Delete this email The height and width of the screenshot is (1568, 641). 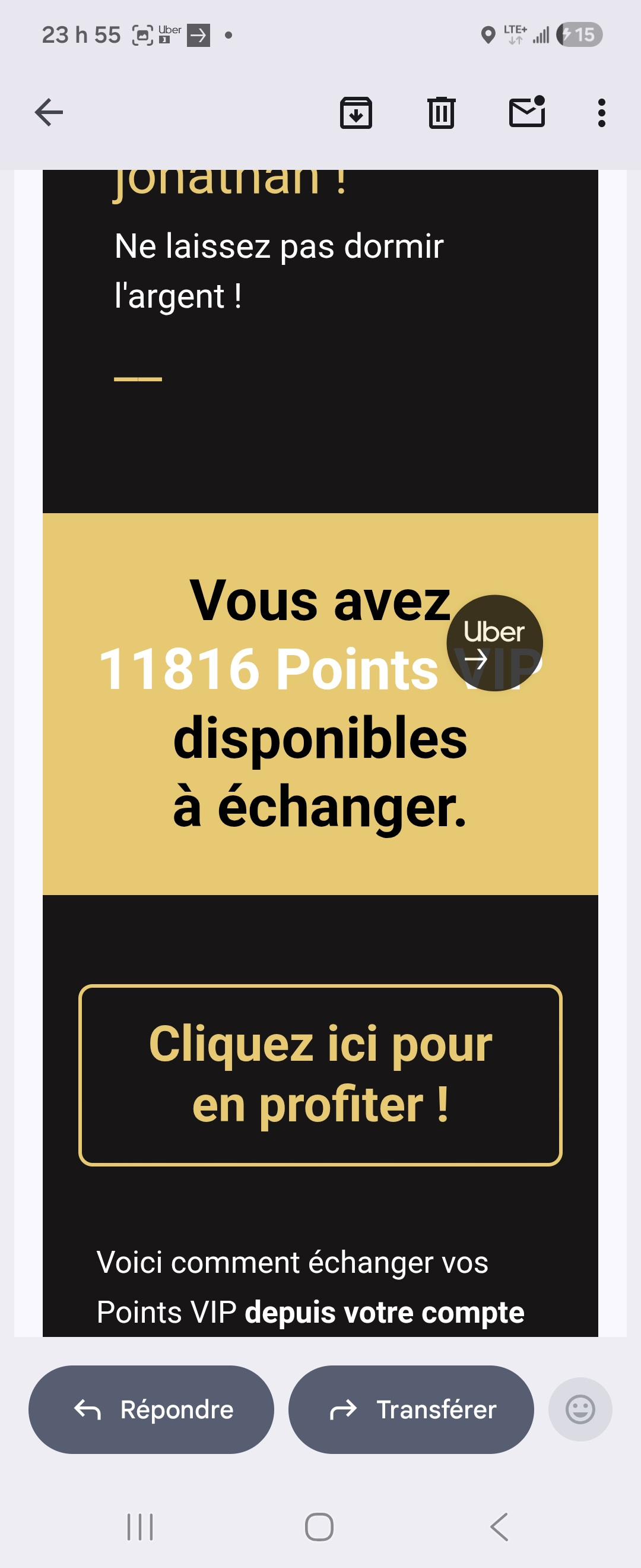[x=441, y=113]
